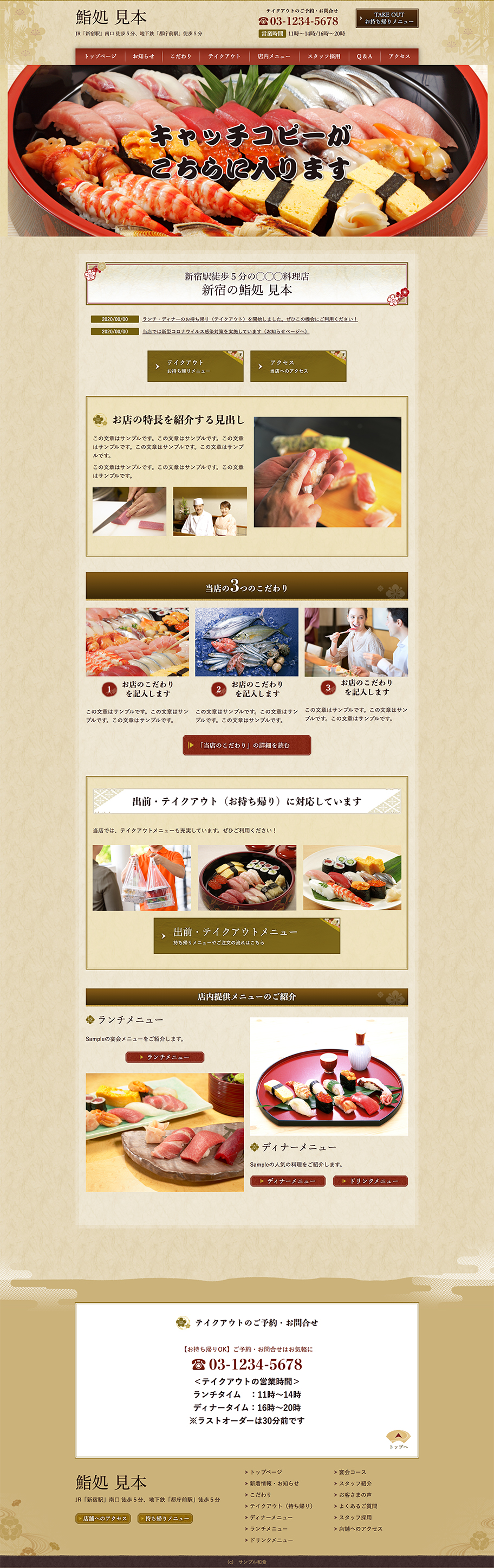
Task: Open the よくあるご質問 footer link
Action: [x=357, y=1506]
